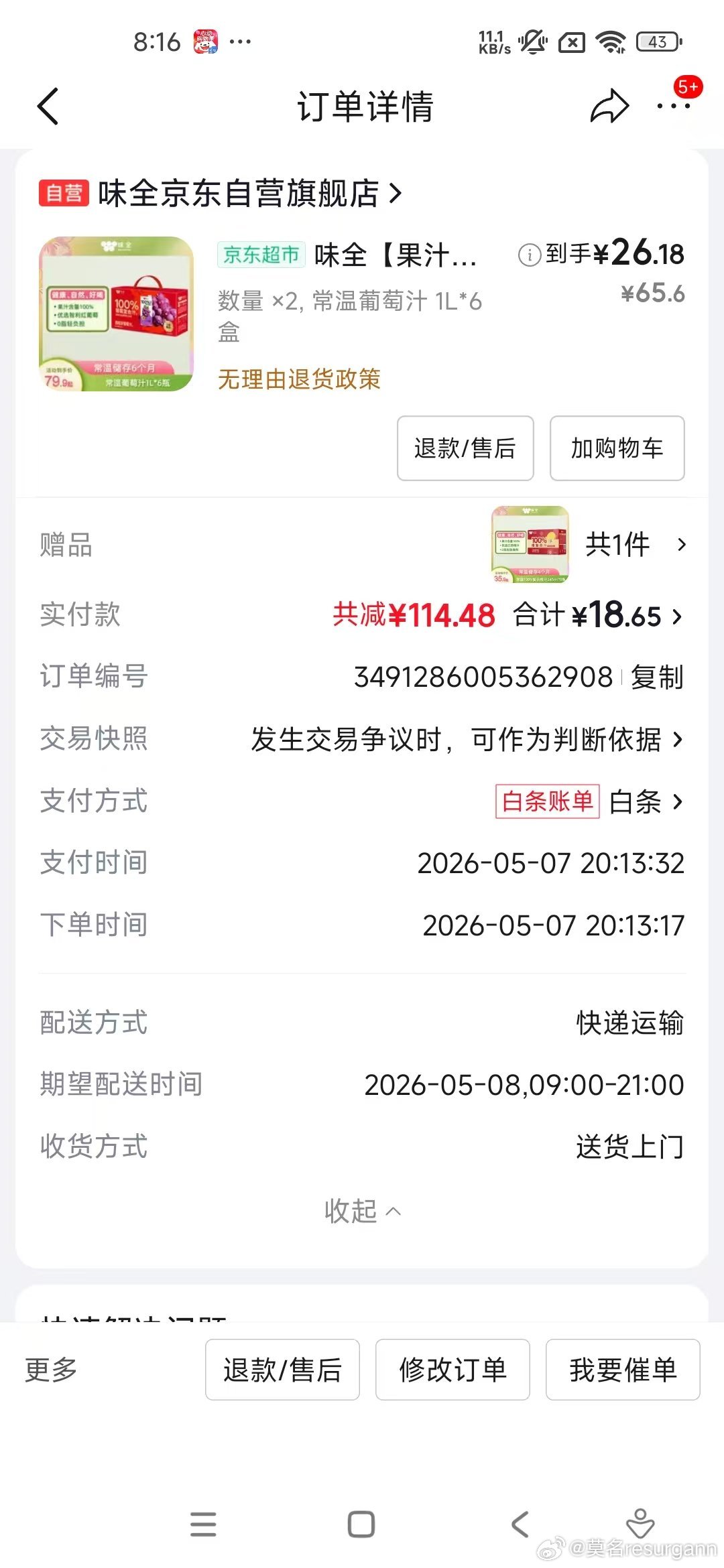Tap 退款/售后 under the product
The width and height of the screenshot is (724, 1568).
pyautogui.click(x=465, y=448)
